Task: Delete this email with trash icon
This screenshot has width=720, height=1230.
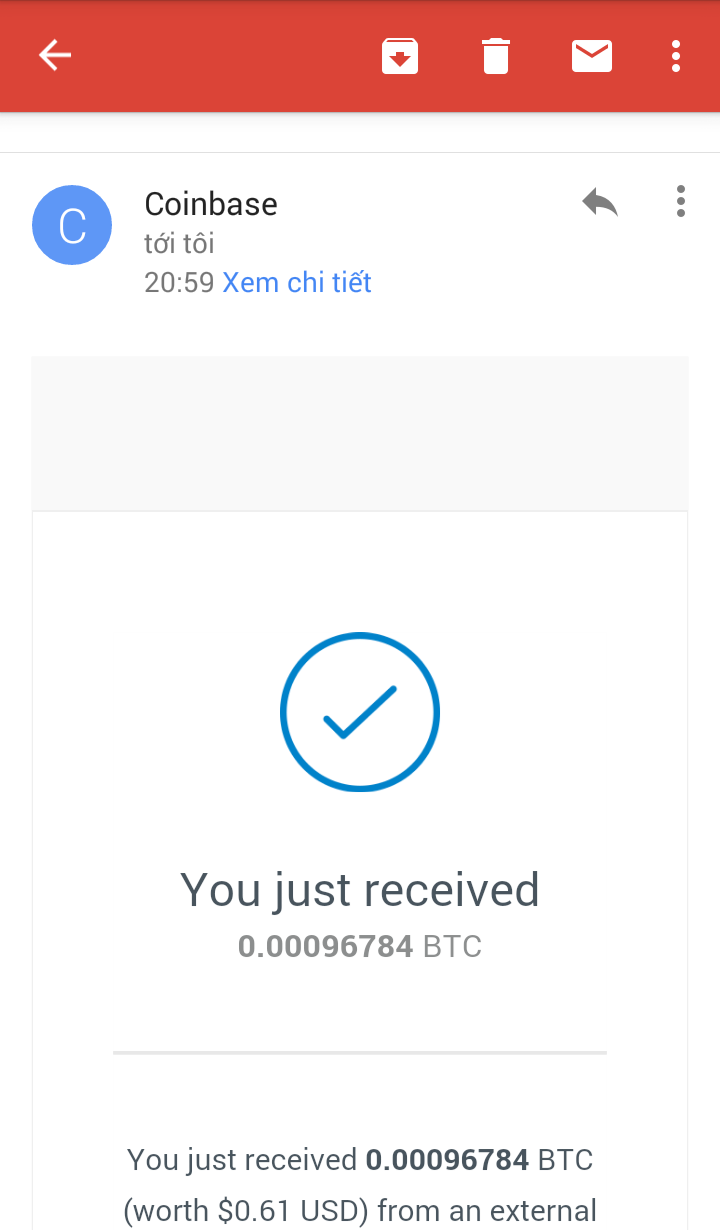Action: [496, 56]
